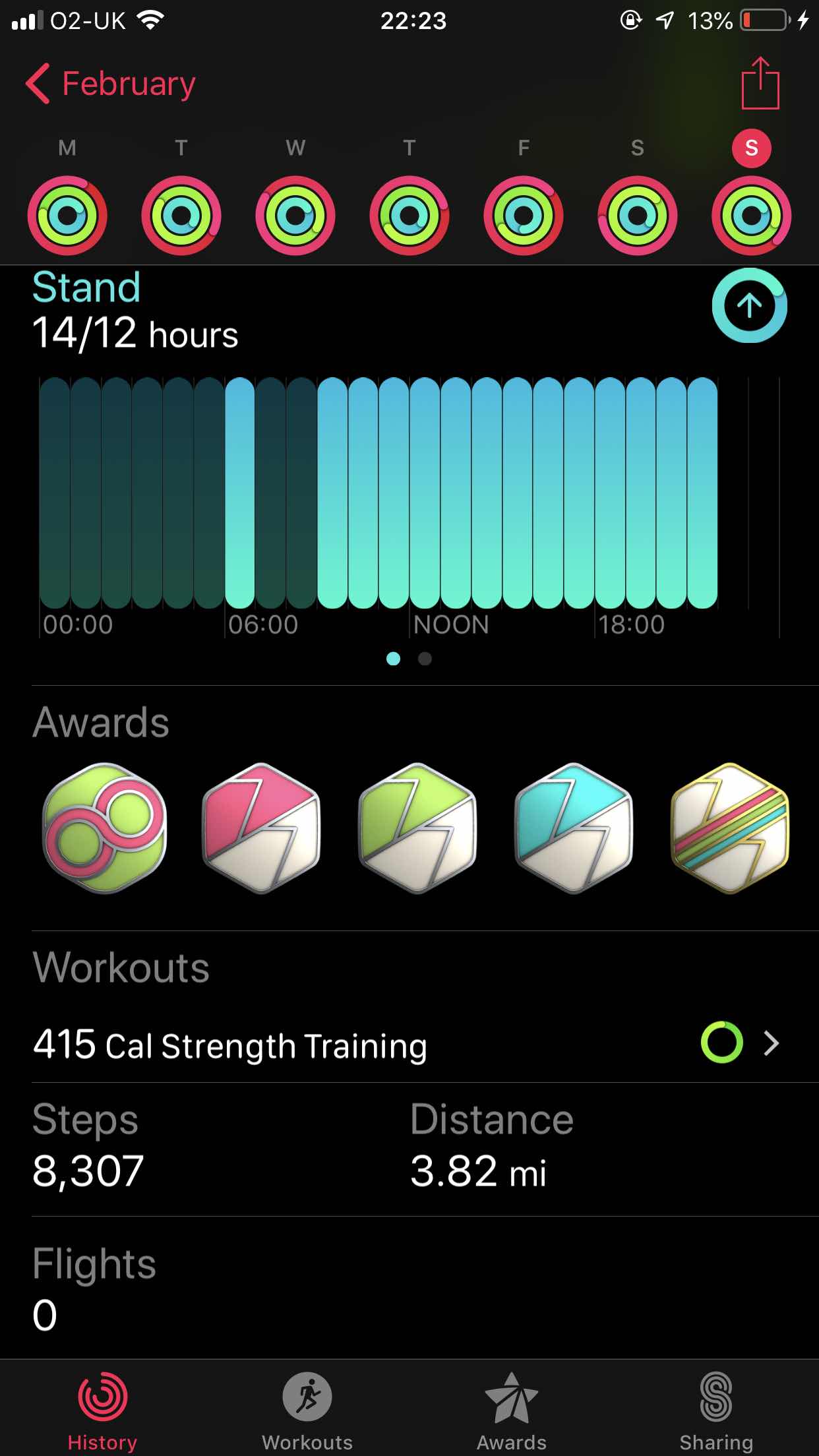The width and height of the screenshot is (819, 1456).
Task: Open the green-and-pink infinity award badge
Action: pyautogui.click(x=105, y=828)
